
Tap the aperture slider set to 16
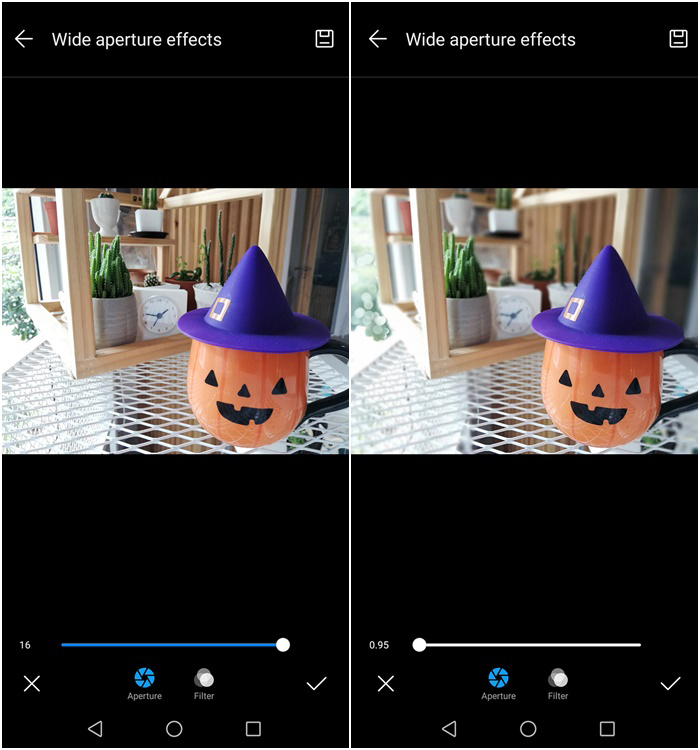(176, 645)
